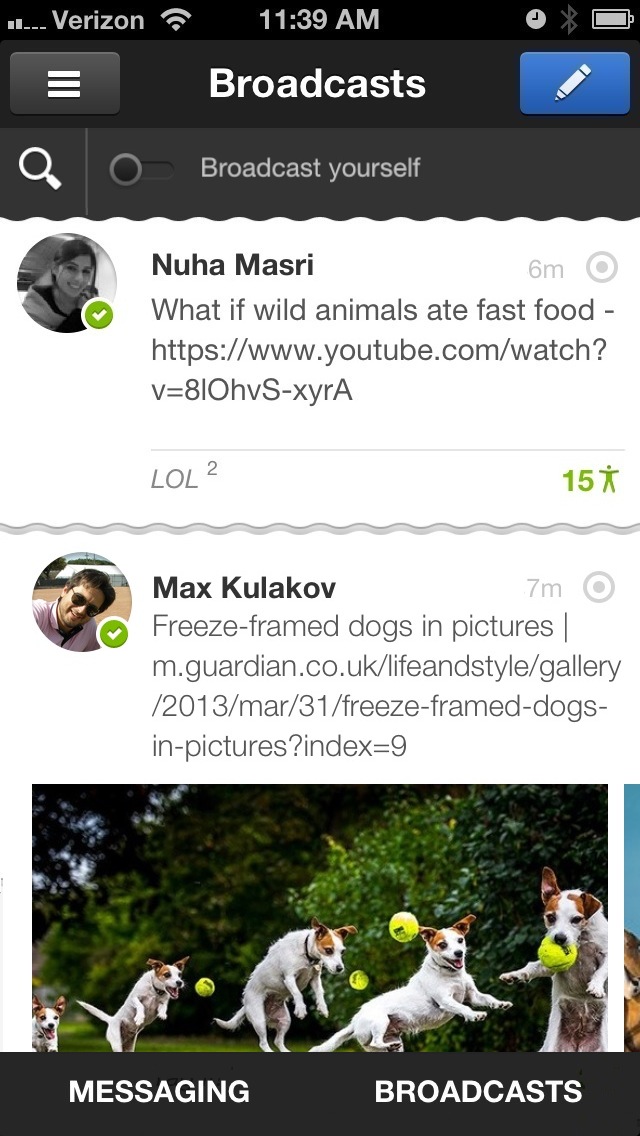This screenshot has width=640, height=1136.
Task: View the 15 people on Nuha's broadcast
Action: [x=591, y=481]
